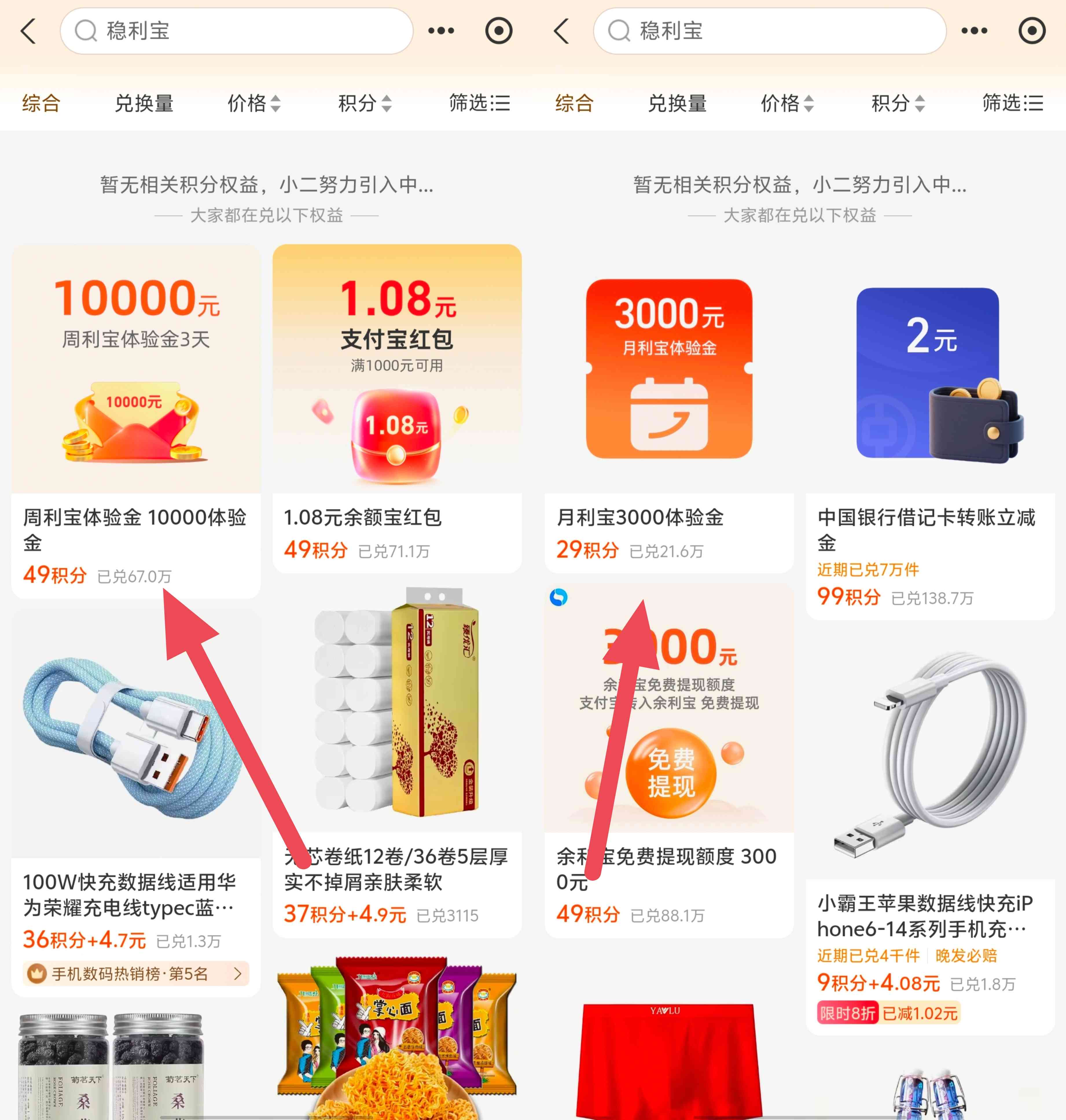This screenshot has width=1066, height=1120.
Task: Open the red YAVLU underwear product card
Action: coord(669,1056)
